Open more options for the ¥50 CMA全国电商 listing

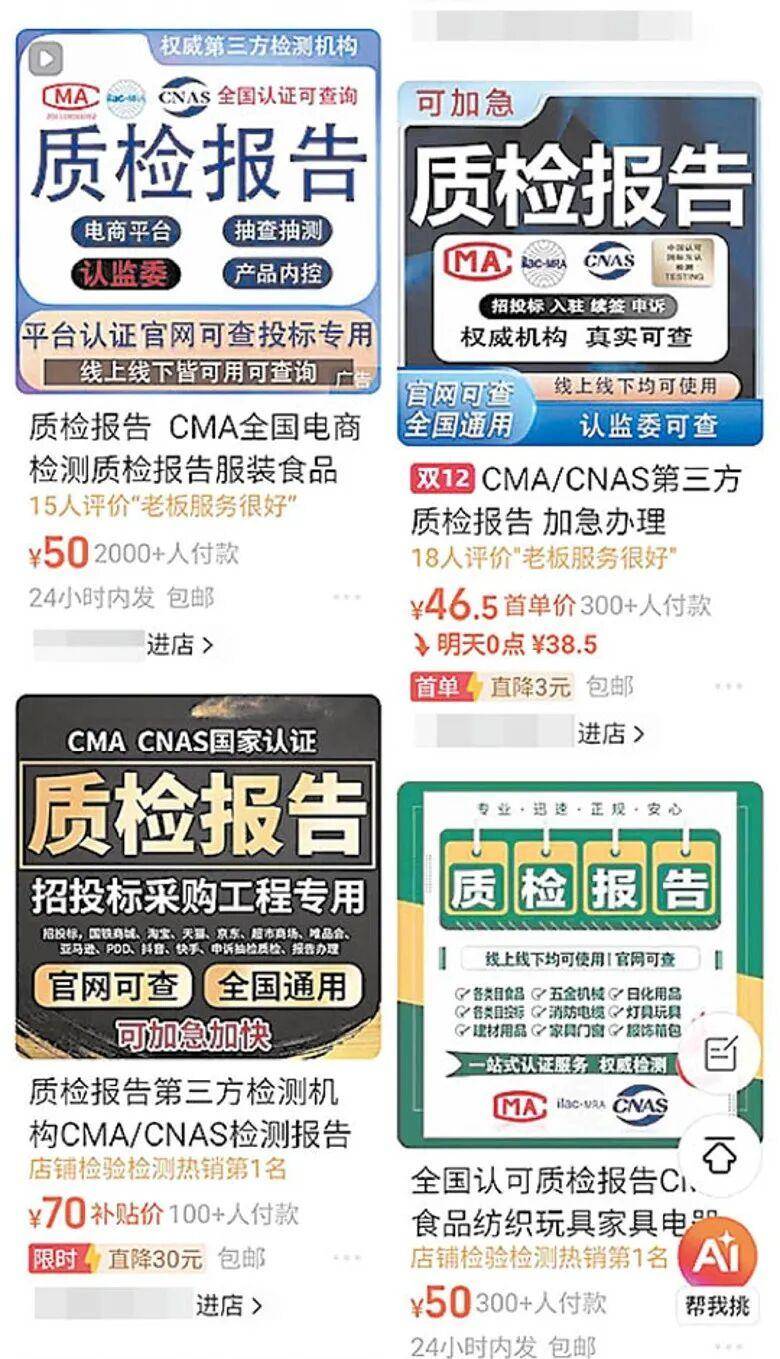click(x=346, y=598)
